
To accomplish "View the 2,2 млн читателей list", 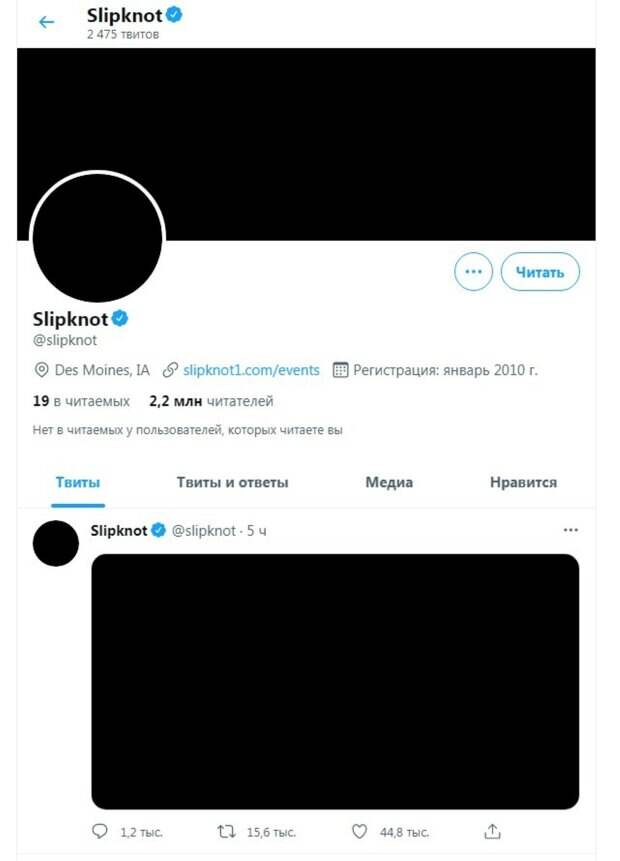I will point(211,401).
